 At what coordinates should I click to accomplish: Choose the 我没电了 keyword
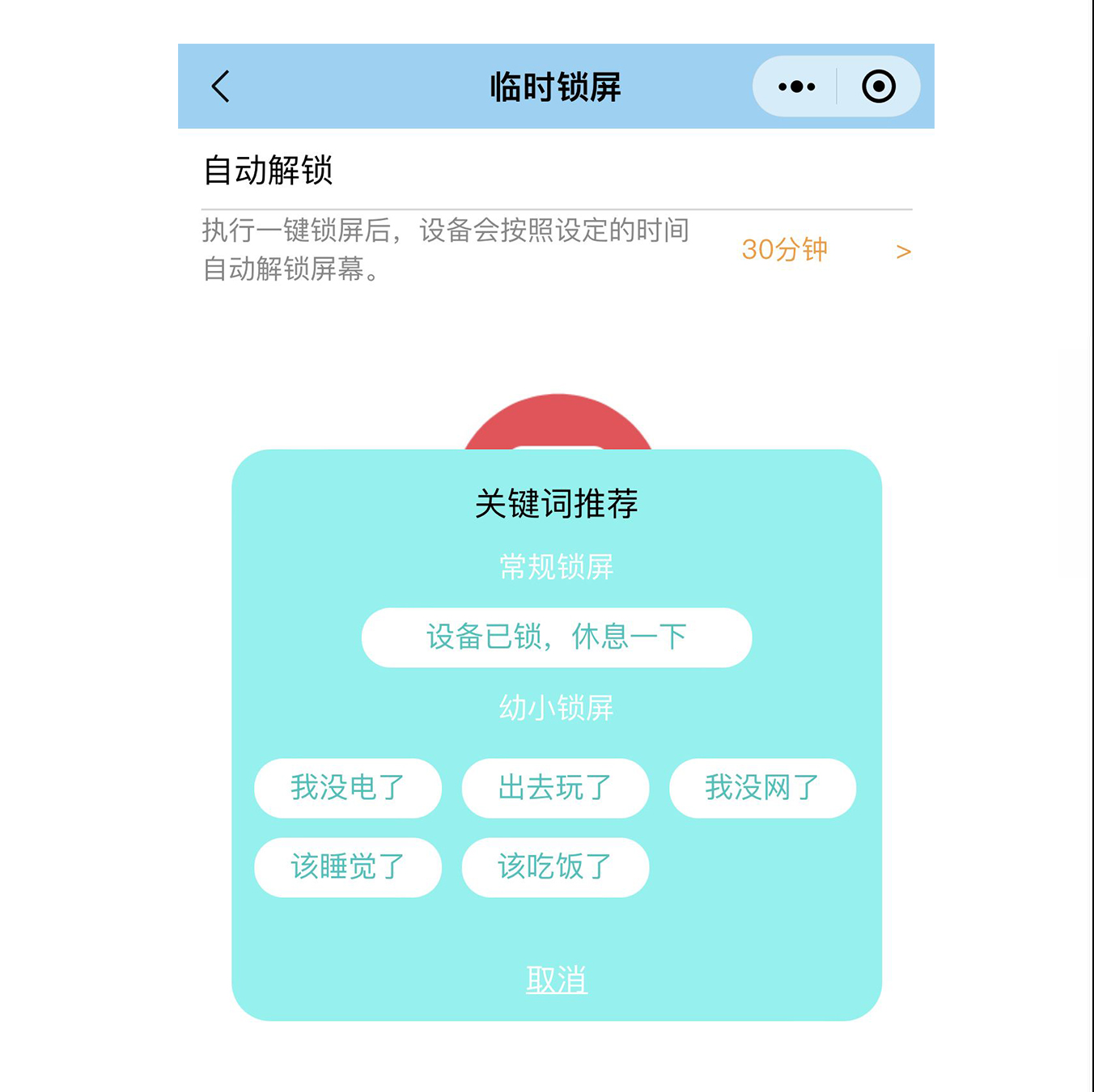tap(348, 788)
